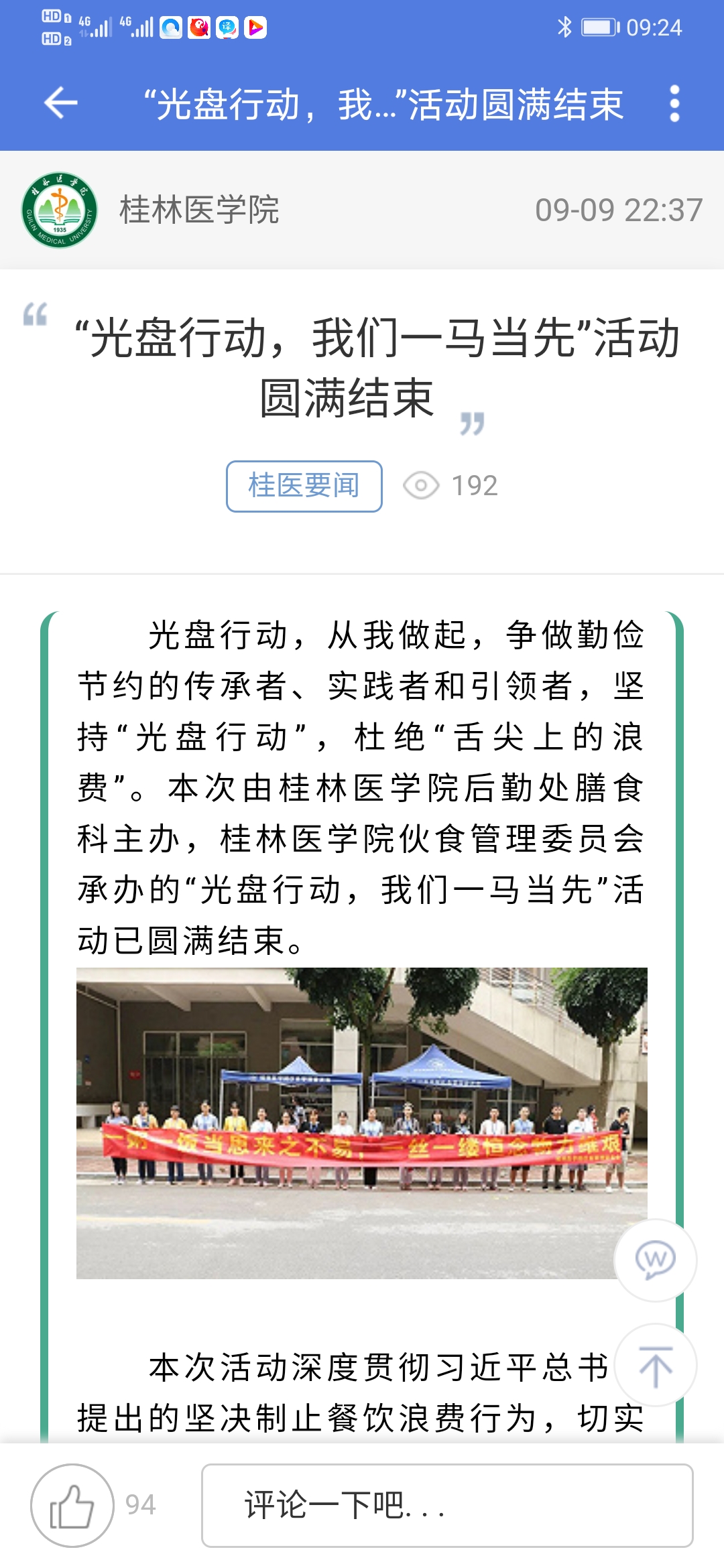Open the group photo in the article

point(349,1122)
